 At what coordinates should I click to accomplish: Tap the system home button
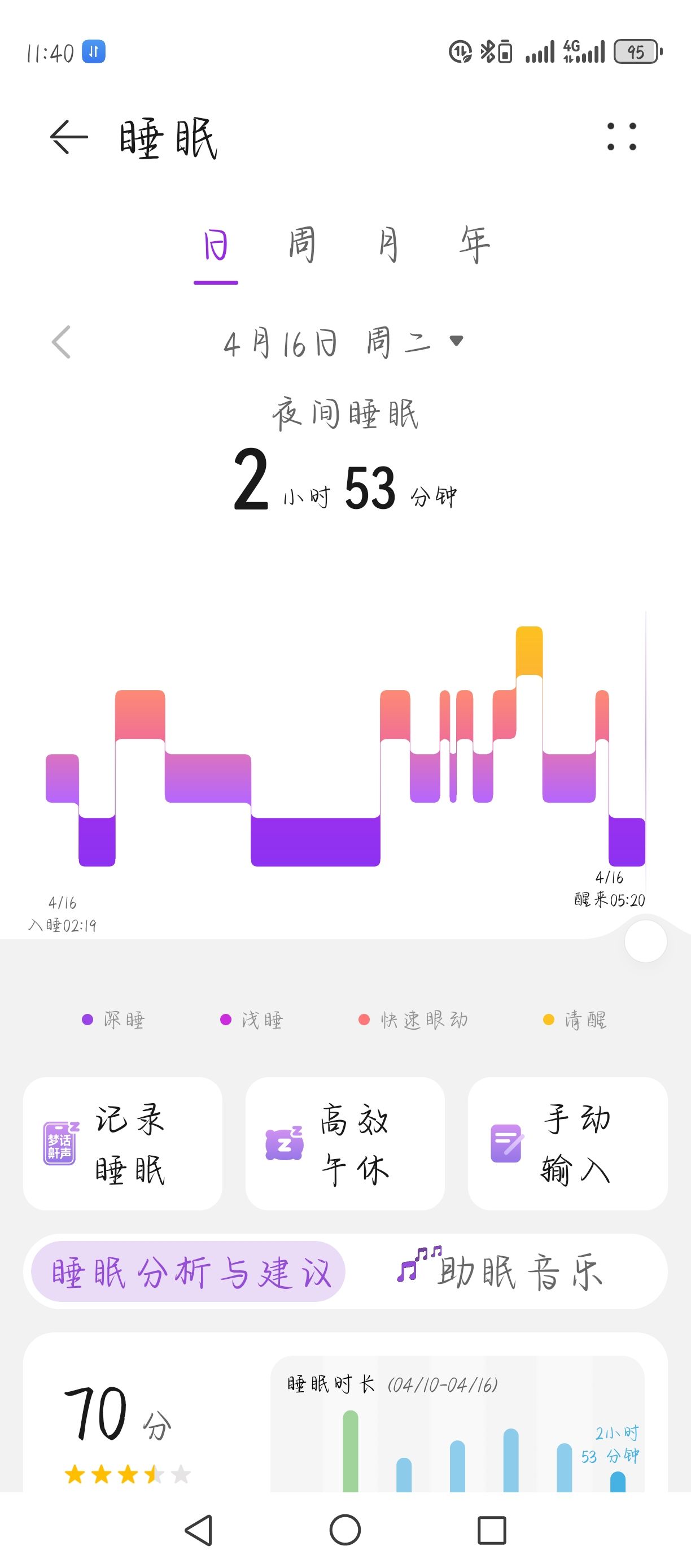[345, 1530]
